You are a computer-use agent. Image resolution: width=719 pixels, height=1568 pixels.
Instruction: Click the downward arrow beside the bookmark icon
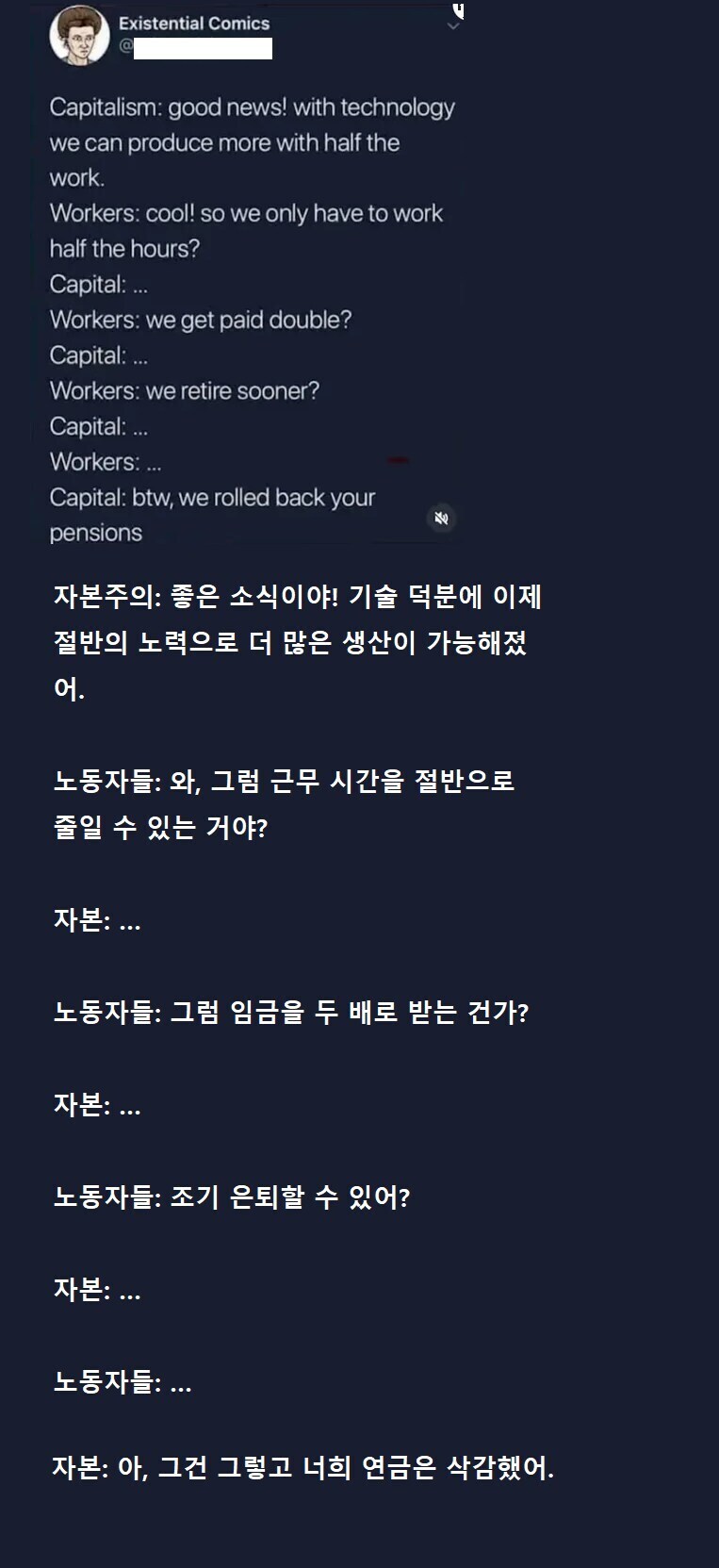(452, 27)
